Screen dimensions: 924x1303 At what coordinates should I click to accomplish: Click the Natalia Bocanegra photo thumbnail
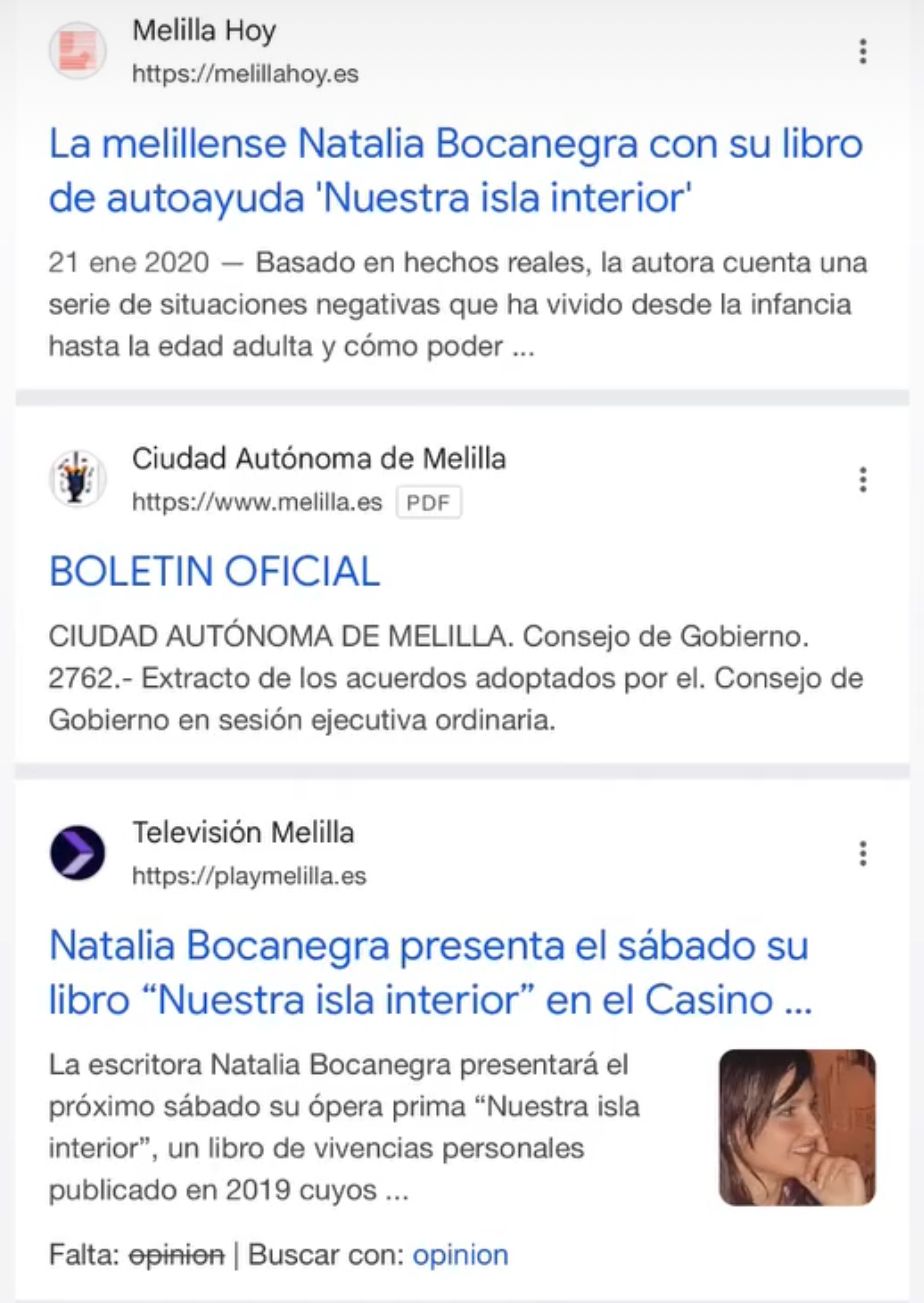point(798,1126)
